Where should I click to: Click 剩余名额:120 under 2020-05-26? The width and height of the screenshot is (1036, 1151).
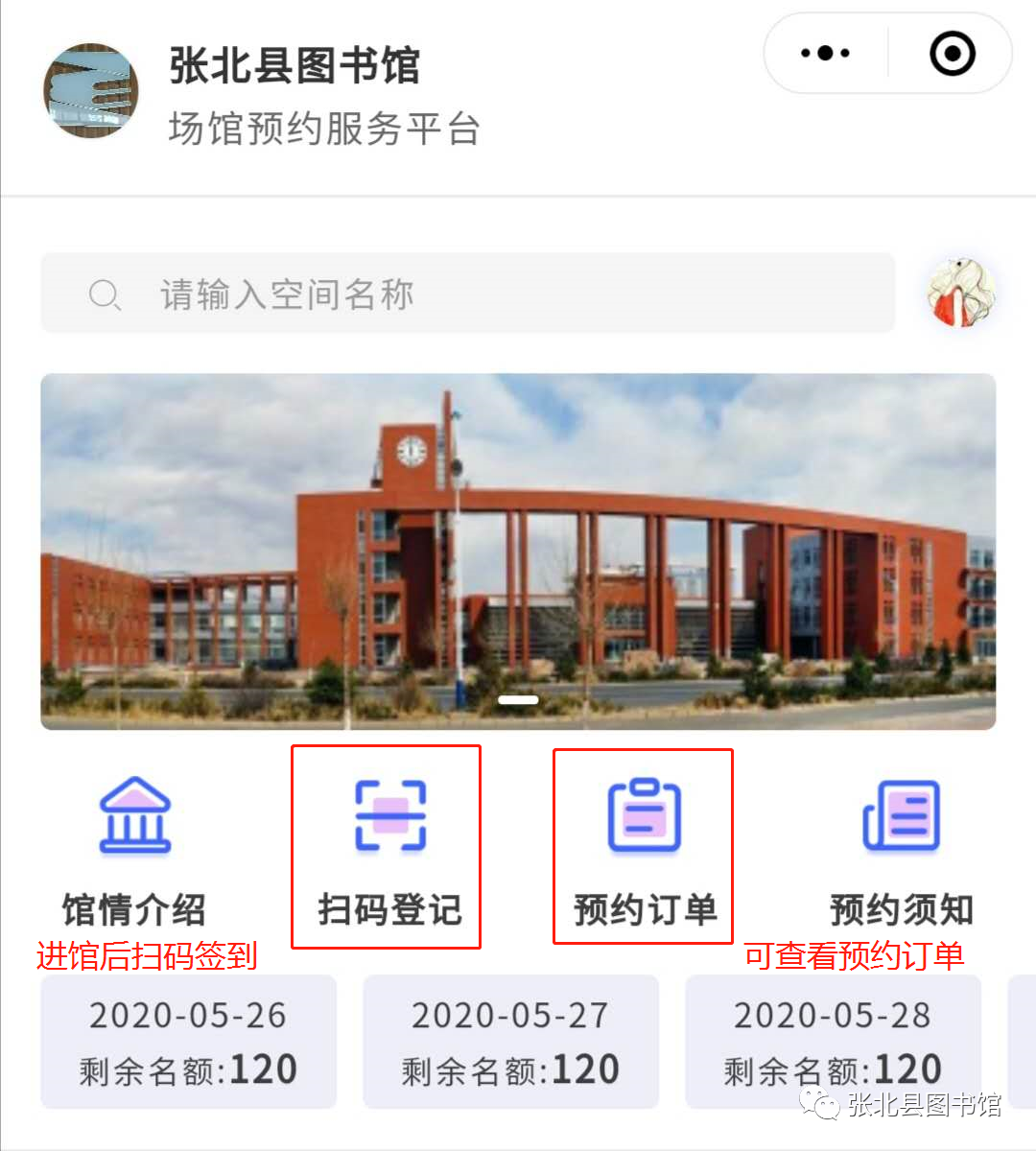coord(188,1067)
